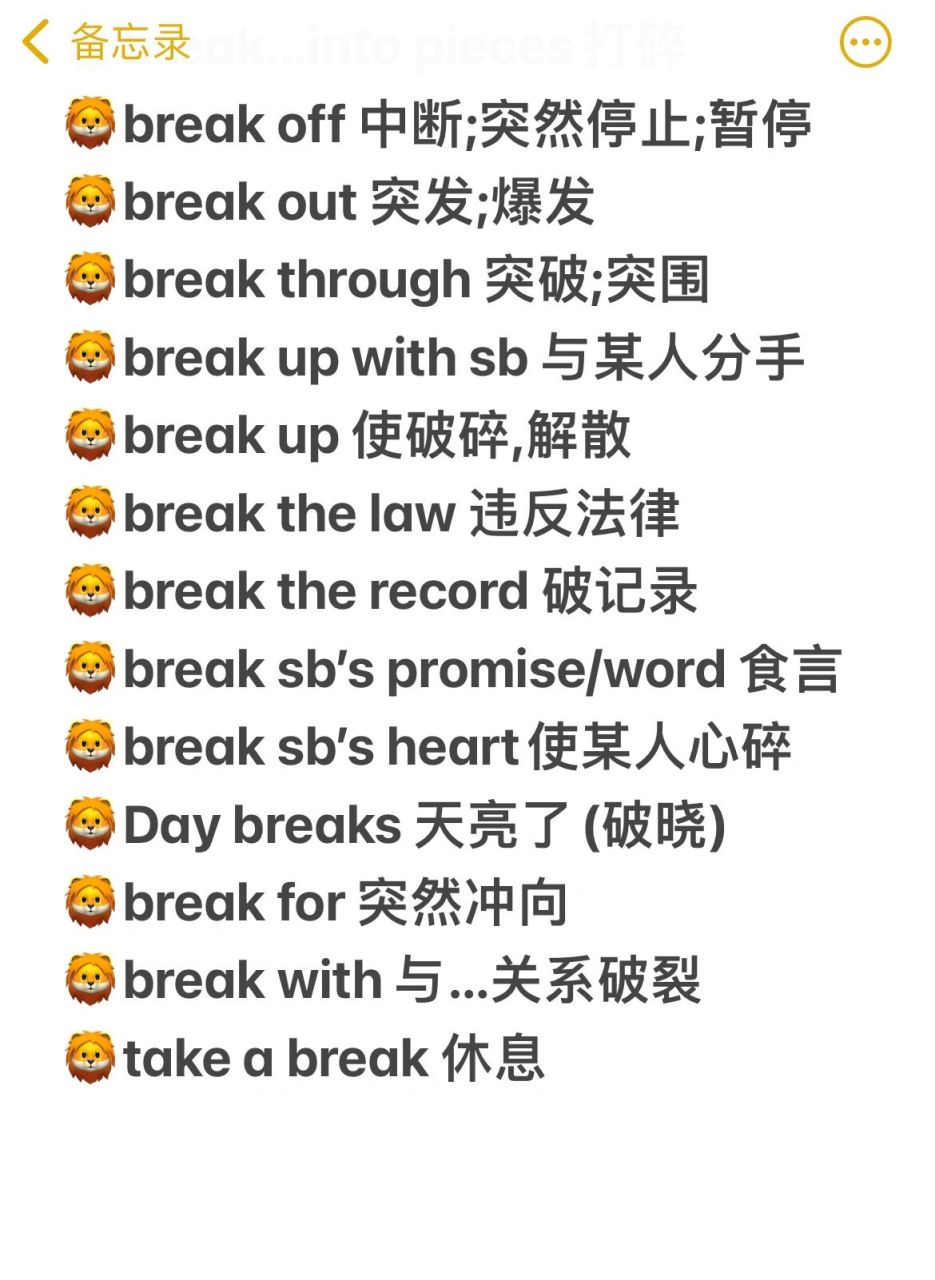This screenshot has width=935, height=1280.
Task: Click the lion emoji beside "break out"
Action: [x=91, y=203]
